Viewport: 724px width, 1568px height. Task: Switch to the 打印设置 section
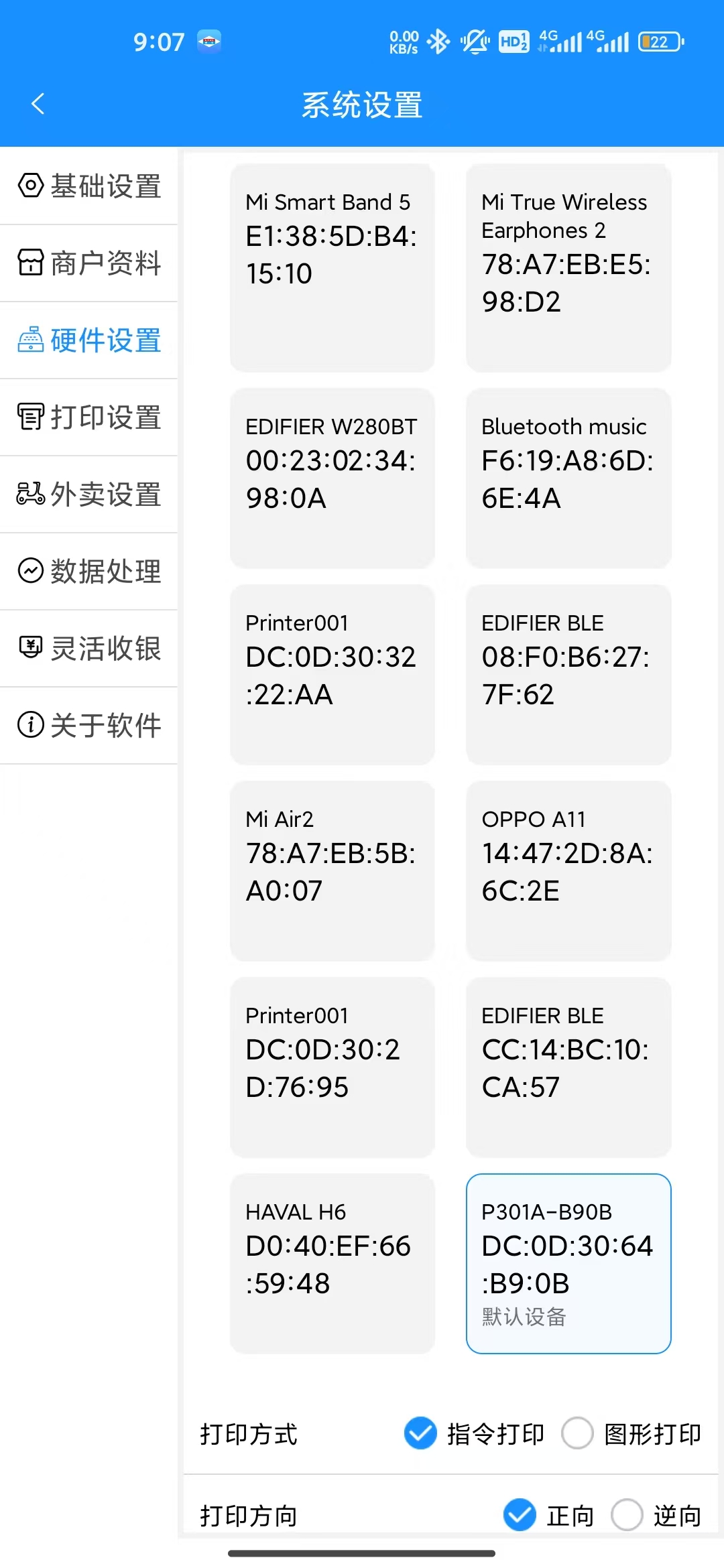coord(89,417)
